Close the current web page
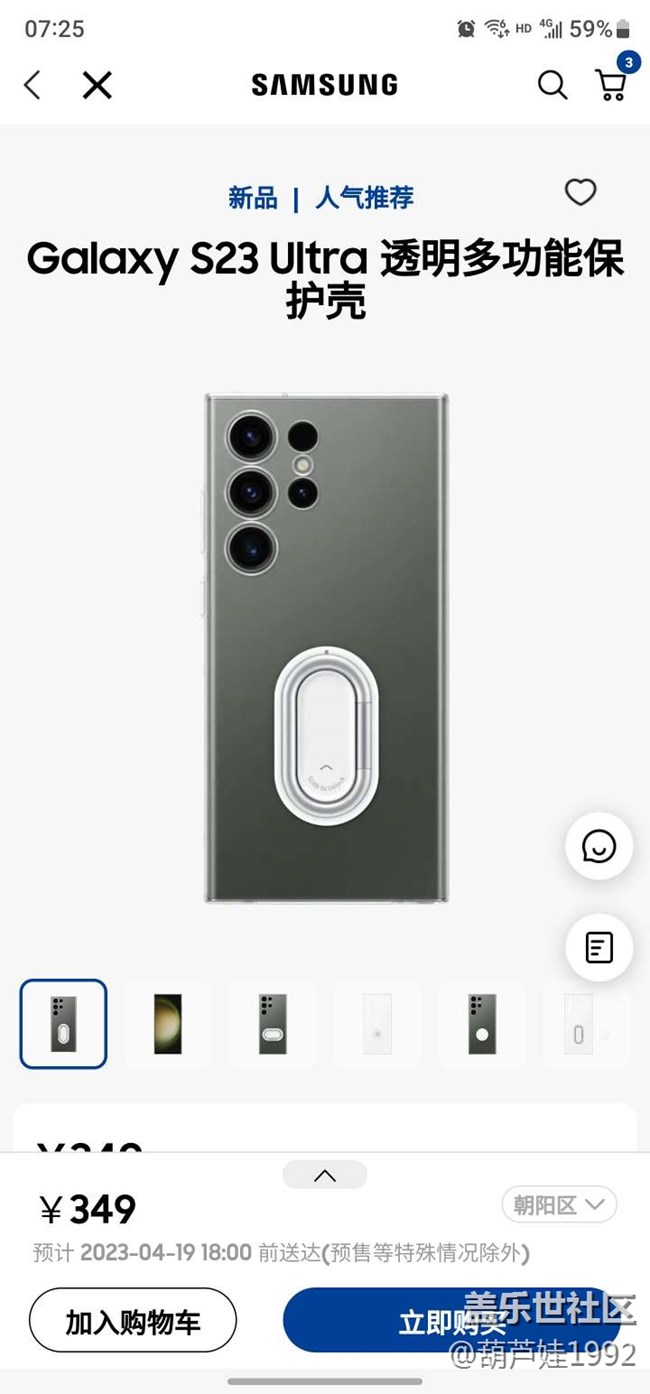 (x=97, y=85)
